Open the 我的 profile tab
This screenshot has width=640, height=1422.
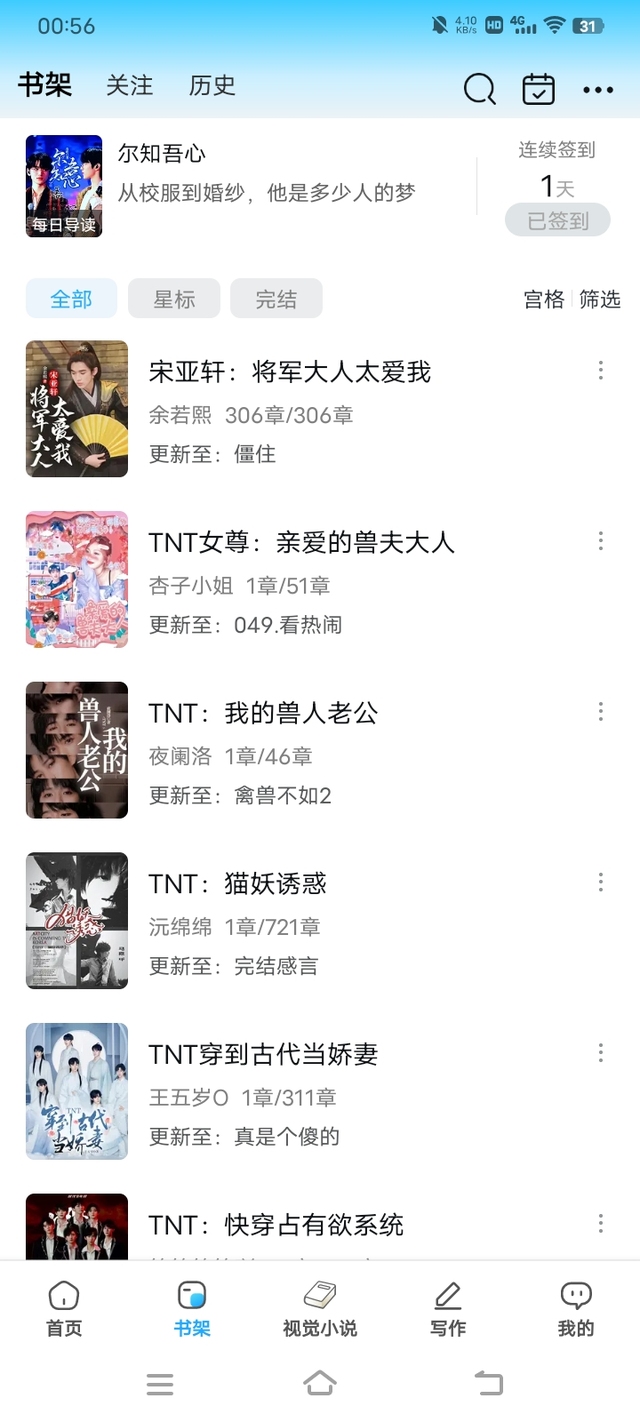point(576,1309)
